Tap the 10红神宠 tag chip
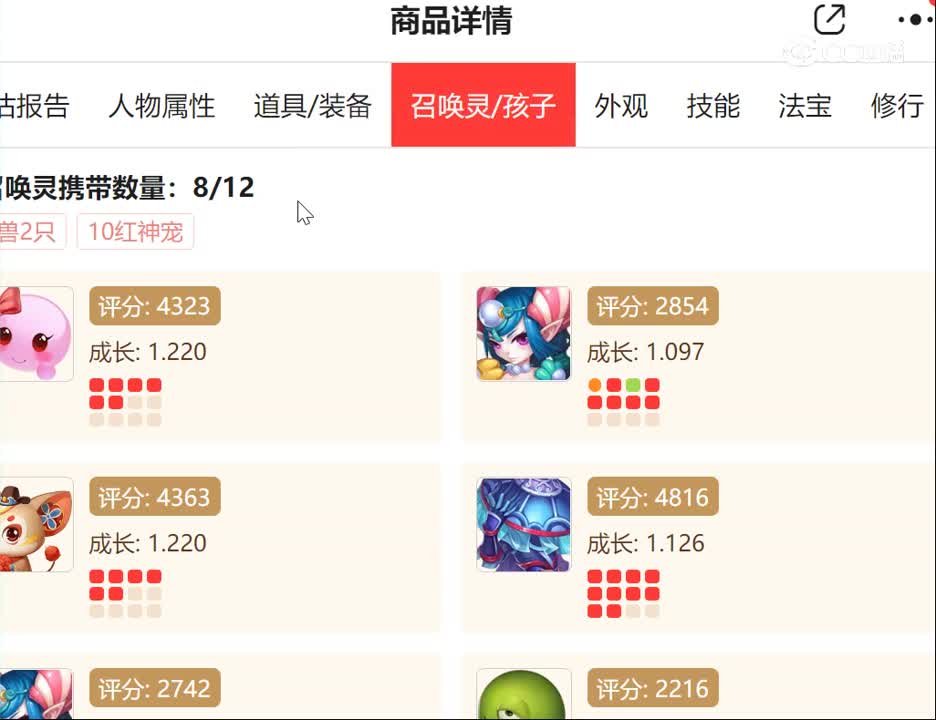This screenshot has width=936, height=720. pos(135,232)
